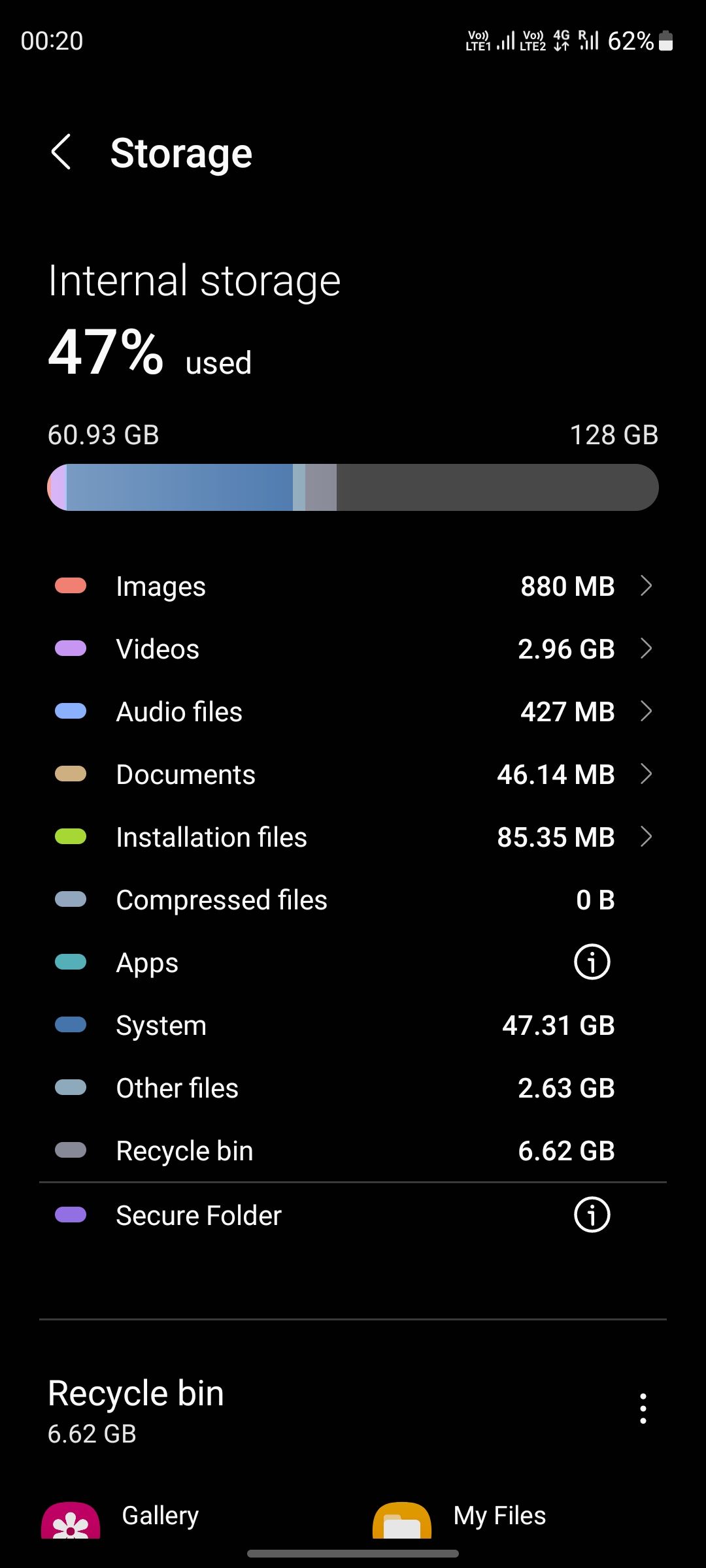Click the Videos category color indicator

[70, 648]
